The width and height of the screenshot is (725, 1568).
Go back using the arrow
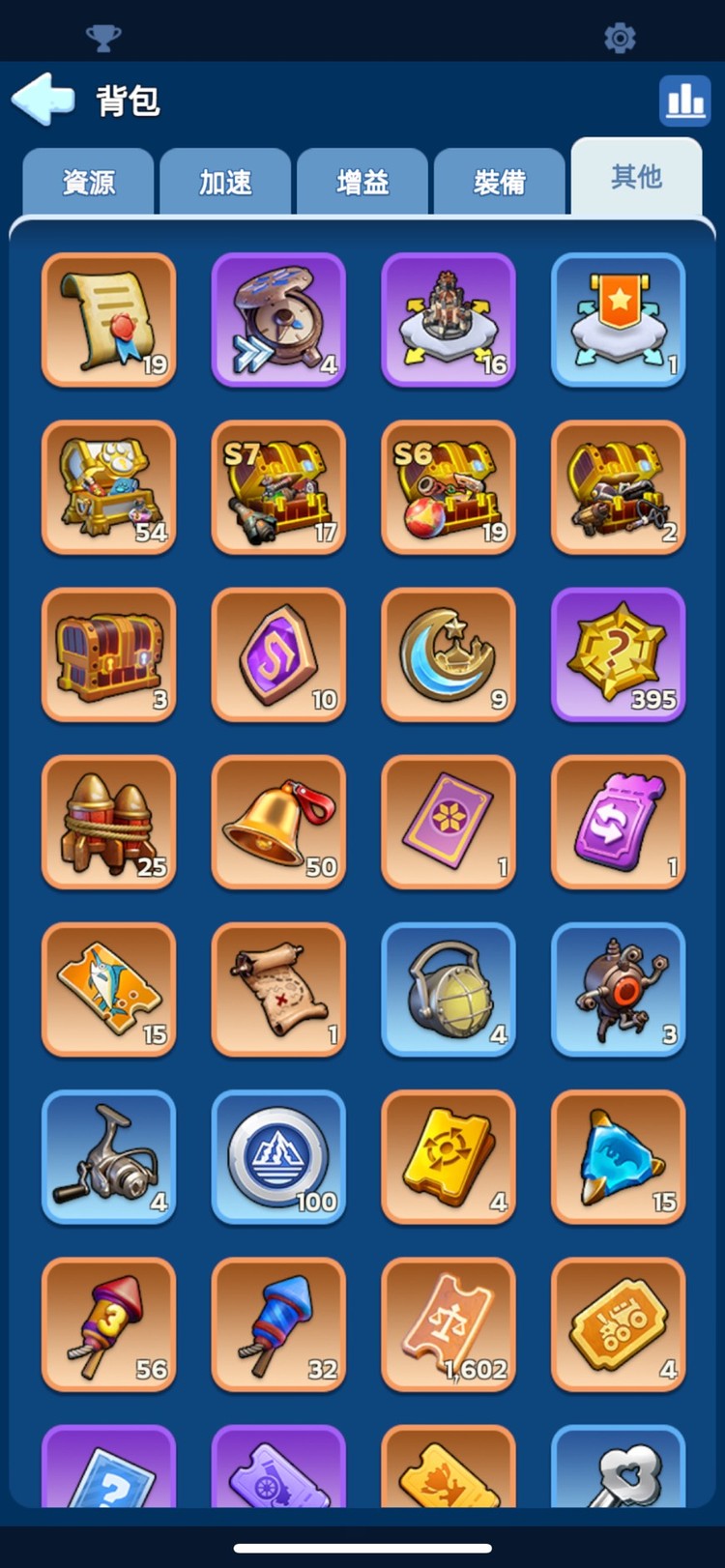tap(43, 99)
